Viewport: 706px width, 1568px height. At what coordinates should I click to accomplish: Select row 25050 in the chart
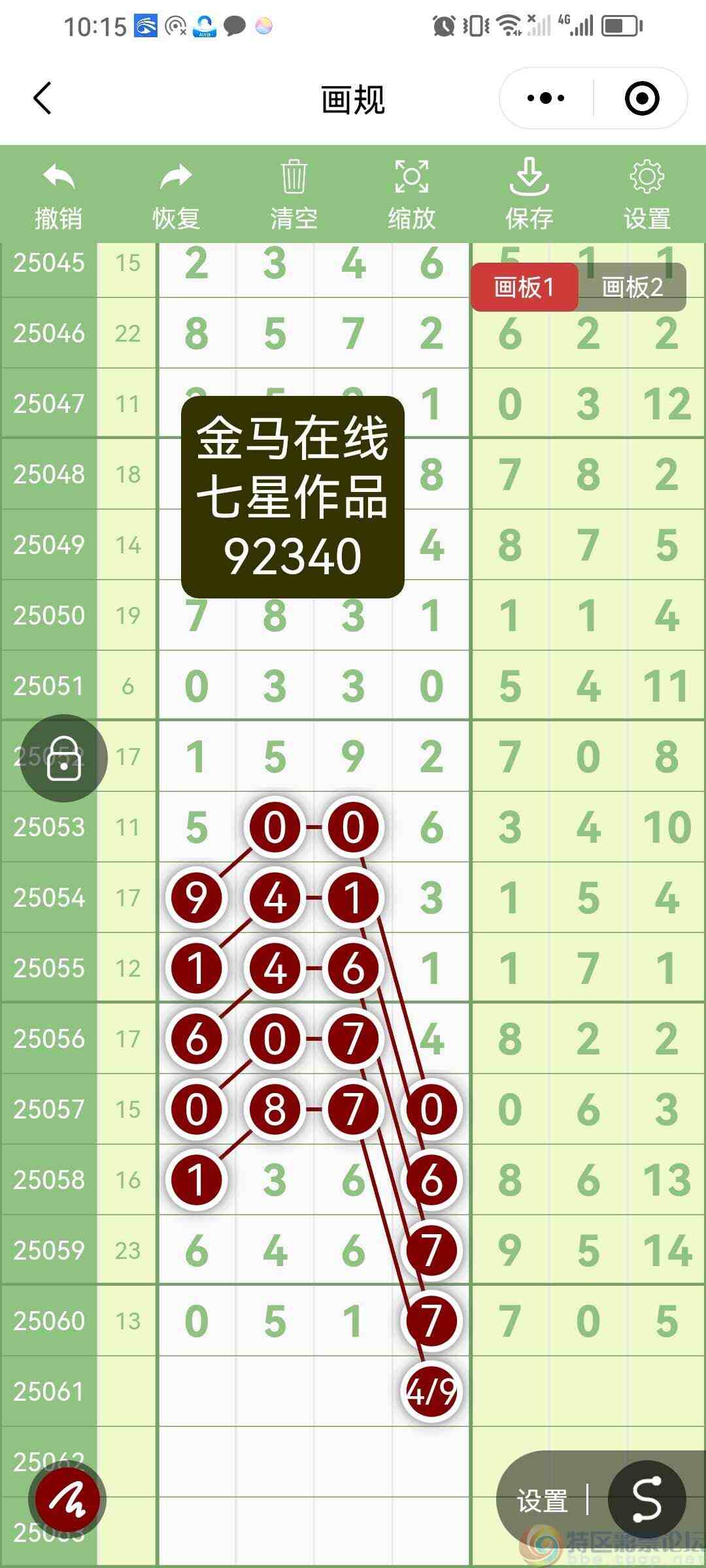coord(47,614)
